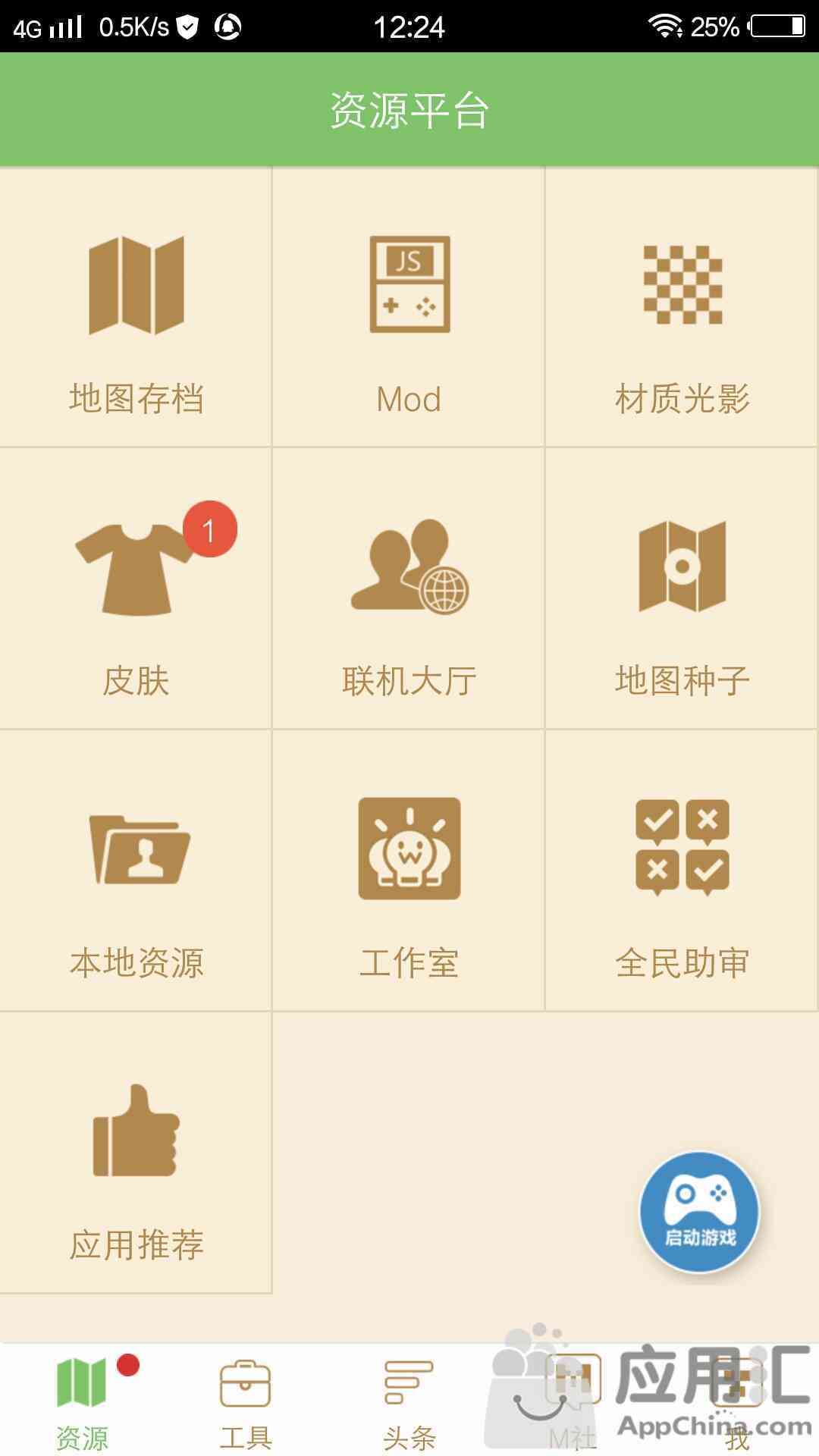Open the 皮肤 skins tile
The image size is (819, 1456).
pyautogui.click(x=136, y=588)
